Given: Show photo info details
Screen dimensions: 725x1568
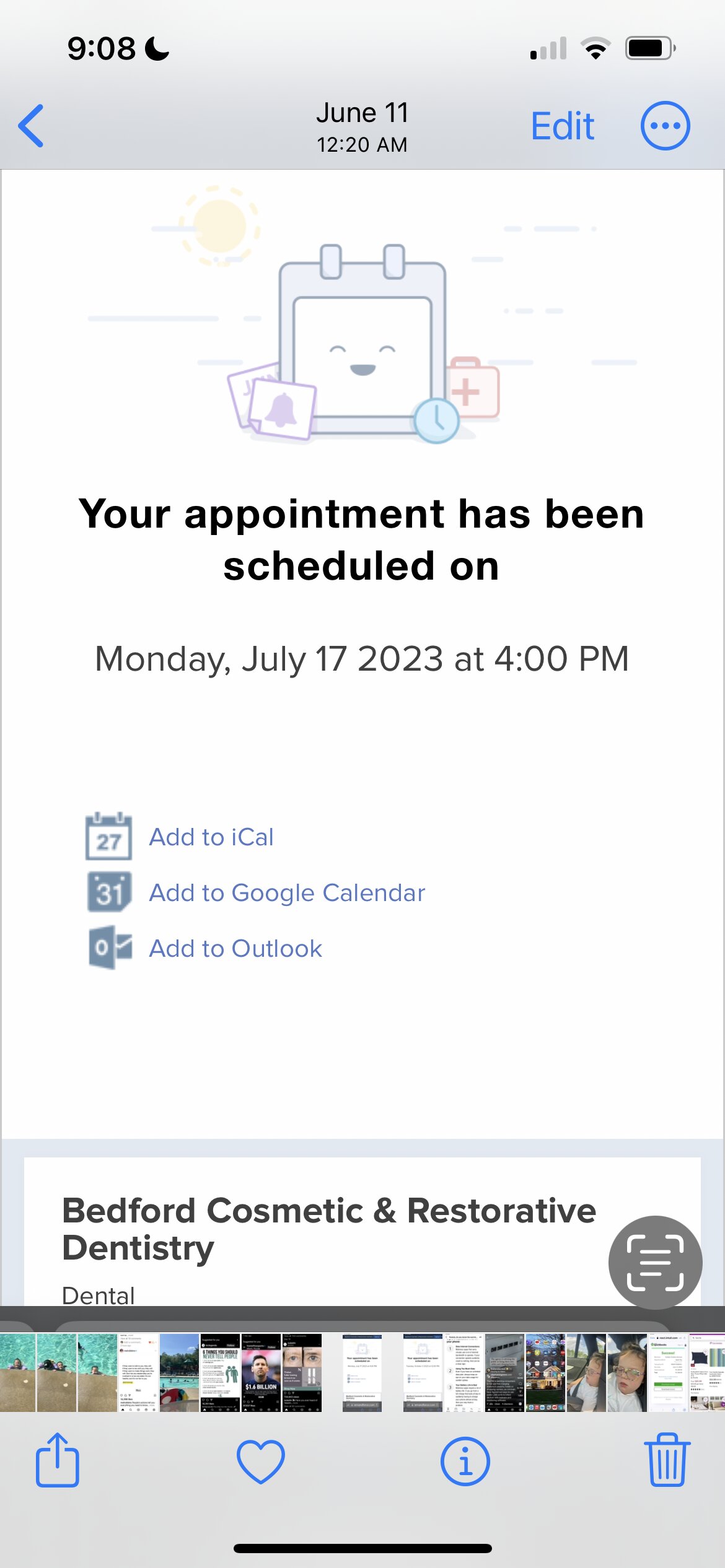Looking at the screenshot, I should pyautogui.click(x=465, y=1461).
